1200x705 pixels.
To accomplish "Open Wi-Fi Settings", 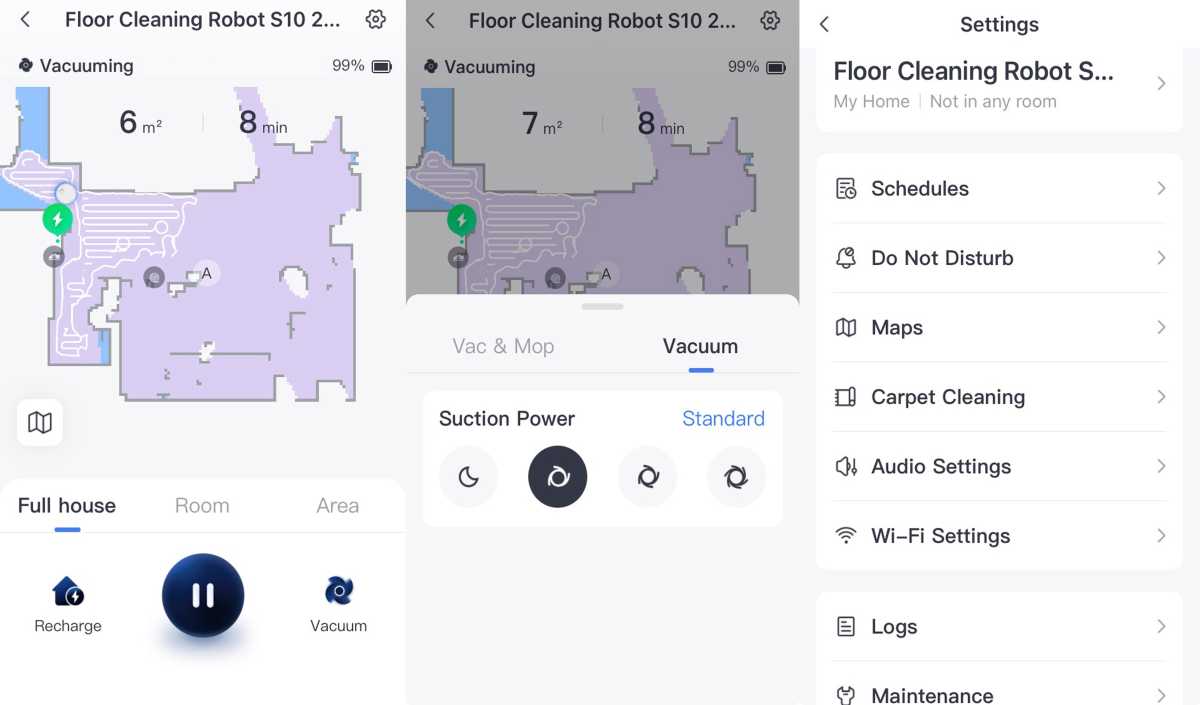I will point(999,536).
